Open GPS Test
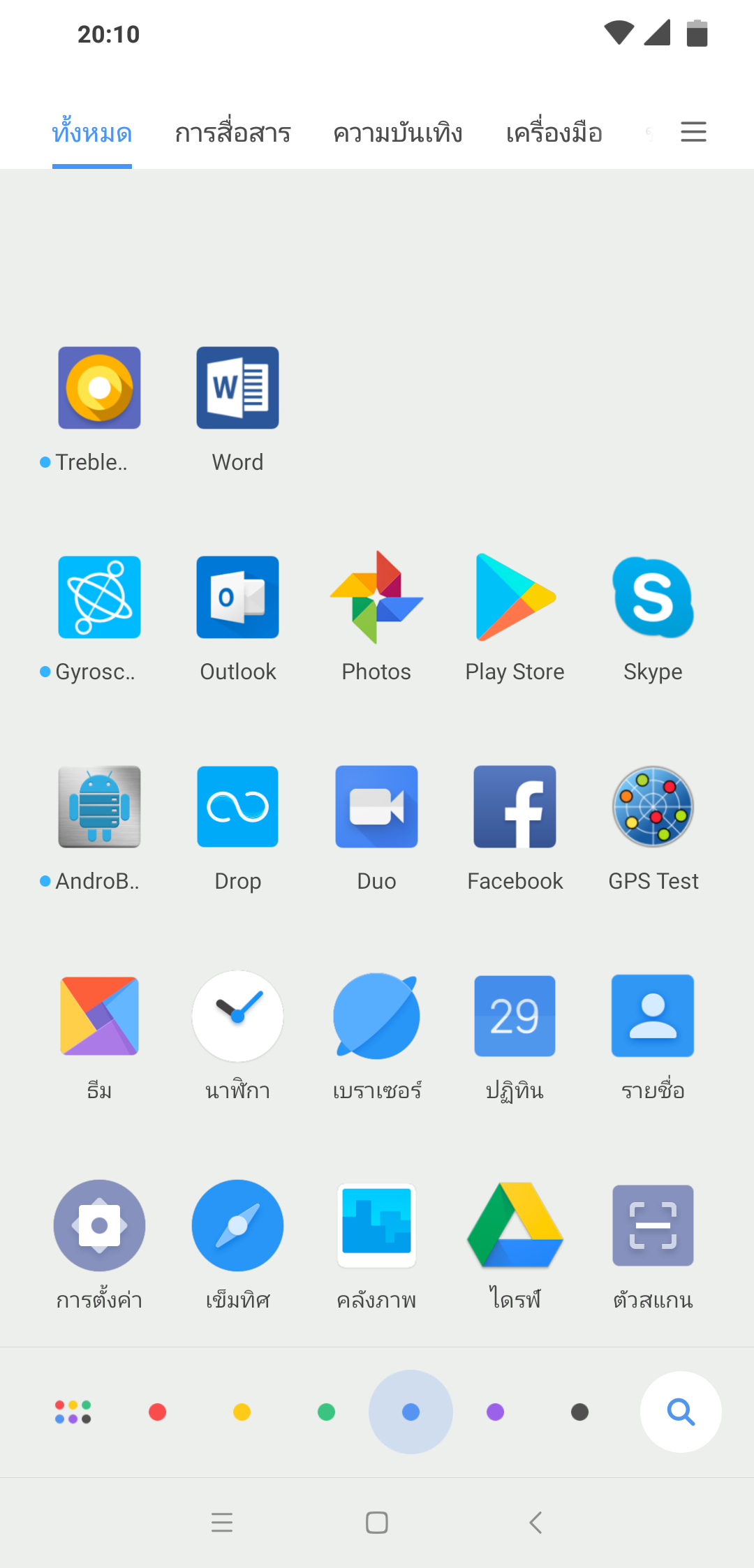This screenshot has width=754, height=1568. (x=653, y=807)
